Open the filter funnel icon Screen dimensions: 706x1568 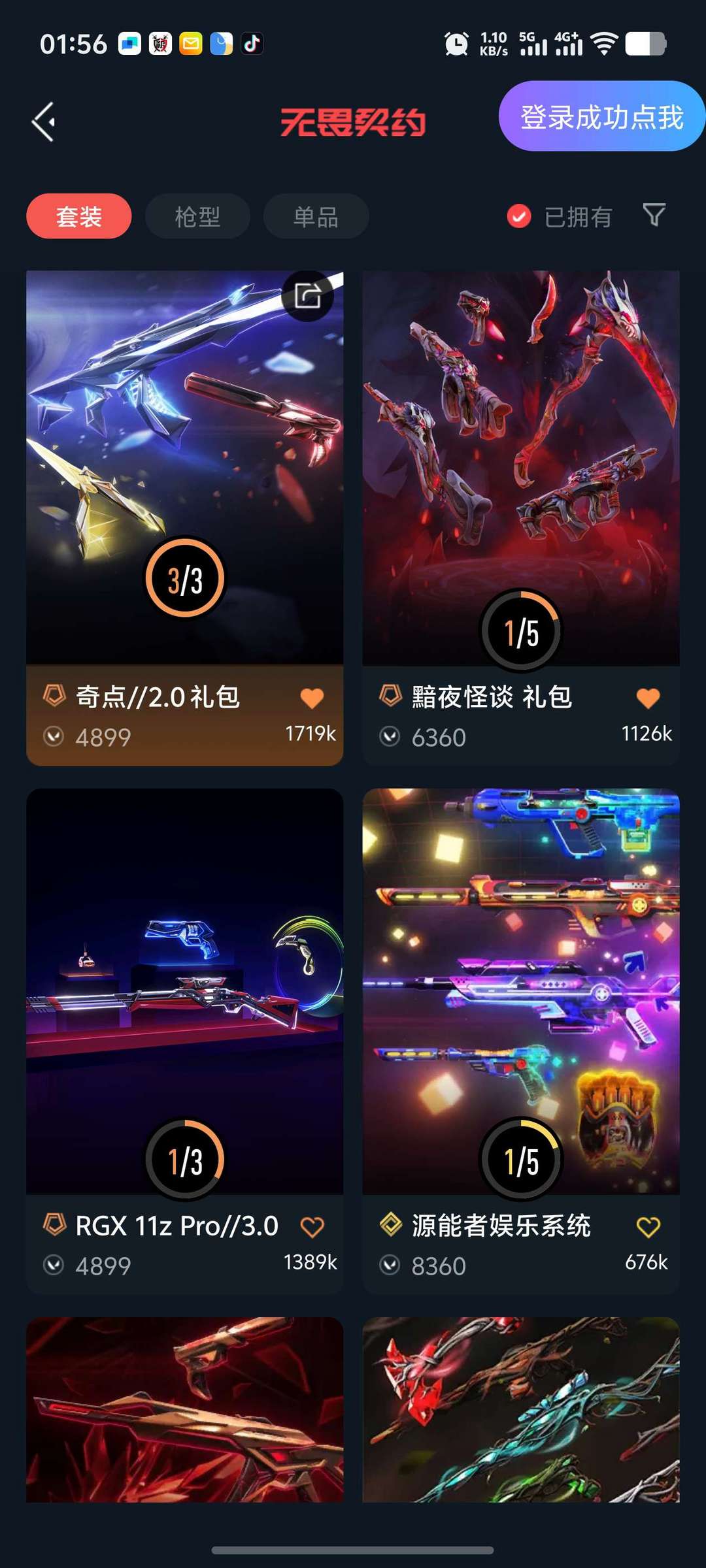[x=654, y=215]
